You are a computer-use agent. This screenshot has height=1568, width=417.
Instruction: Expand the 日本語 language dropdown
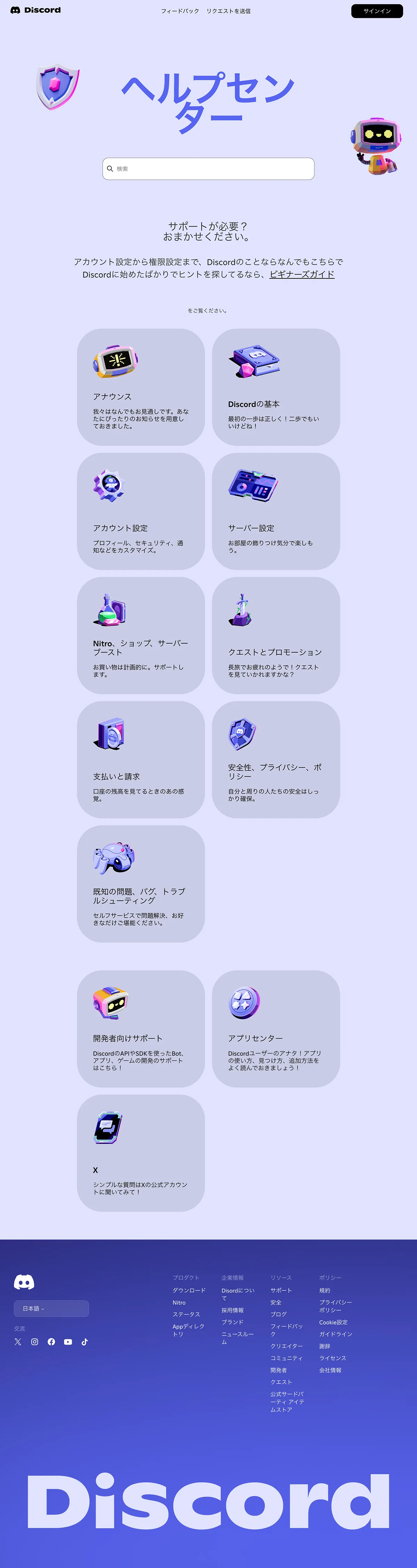coord(51,1309)
